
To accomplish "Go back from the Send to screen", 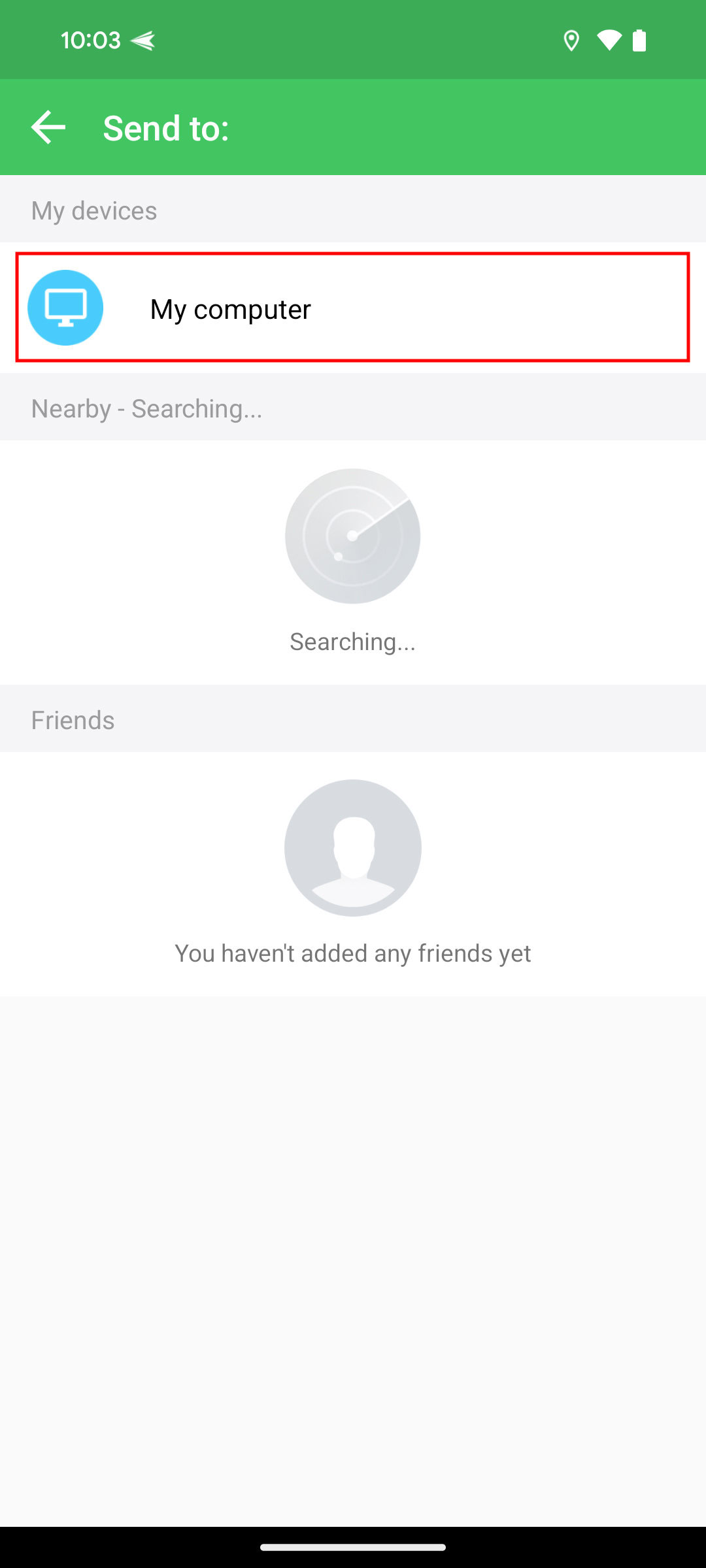I will 48,127.
